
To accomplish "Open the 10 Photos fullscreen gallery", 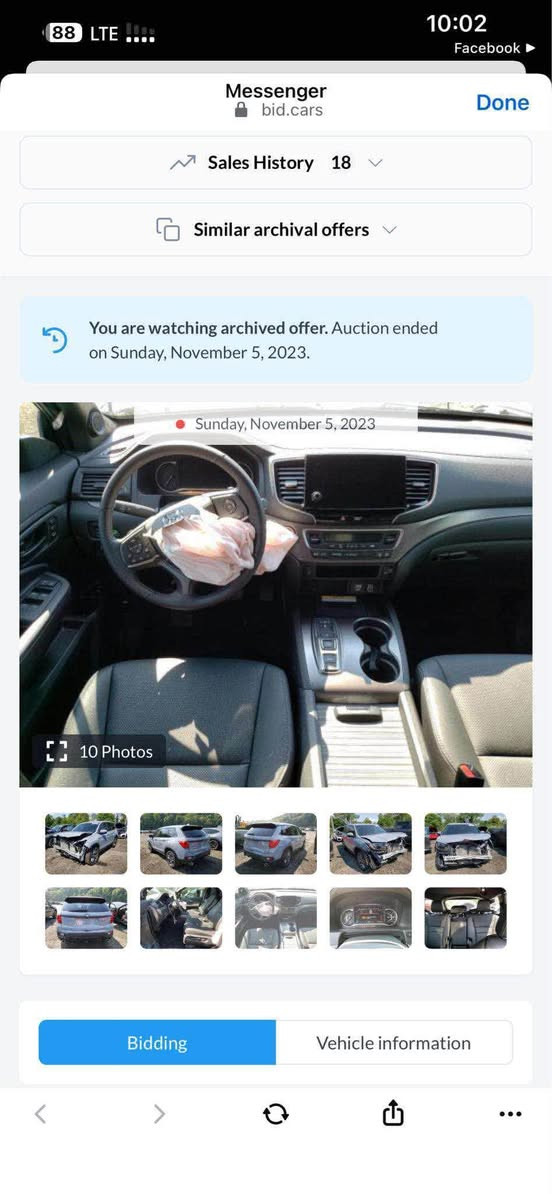I will click(x=99, y=752).
